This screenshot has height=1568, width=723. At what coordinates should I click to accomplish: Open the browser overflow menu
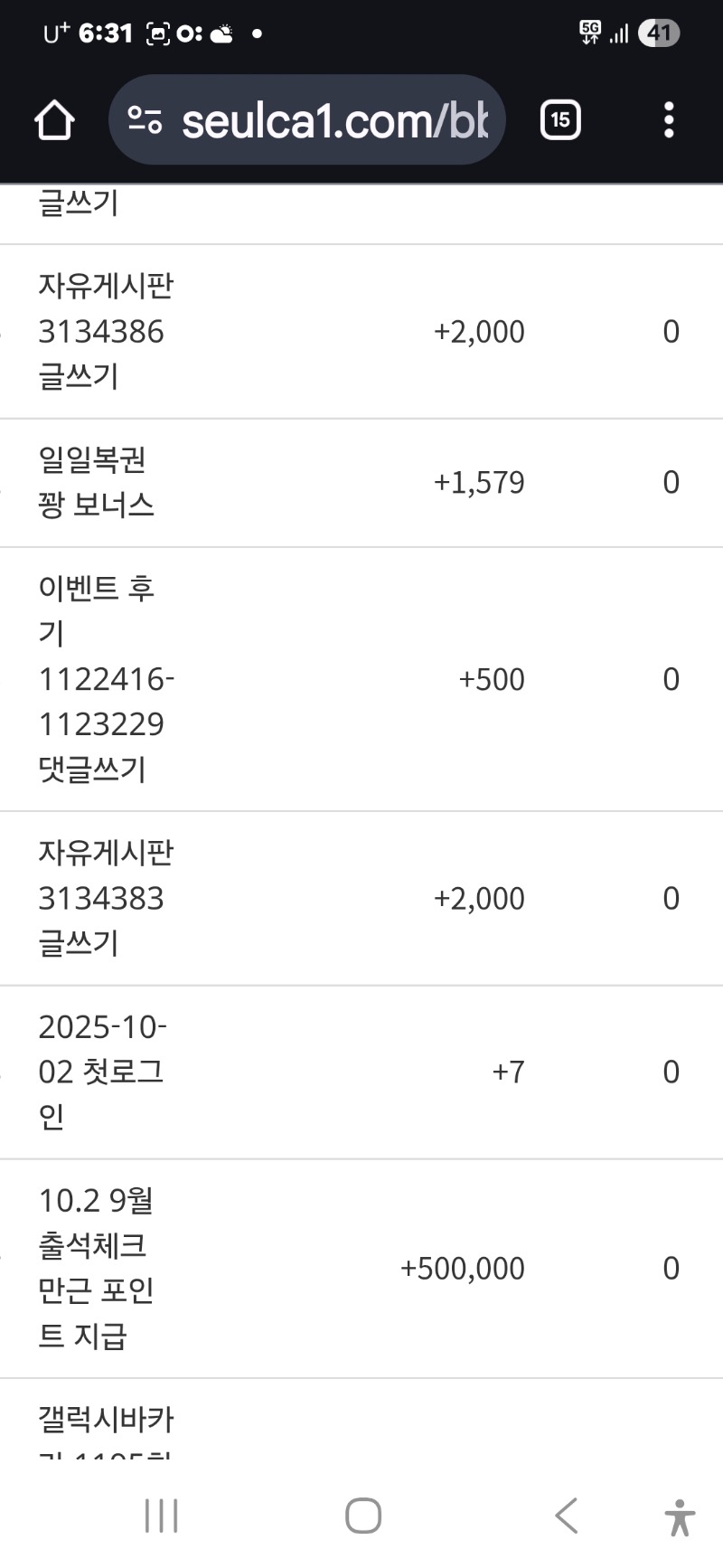669,120
